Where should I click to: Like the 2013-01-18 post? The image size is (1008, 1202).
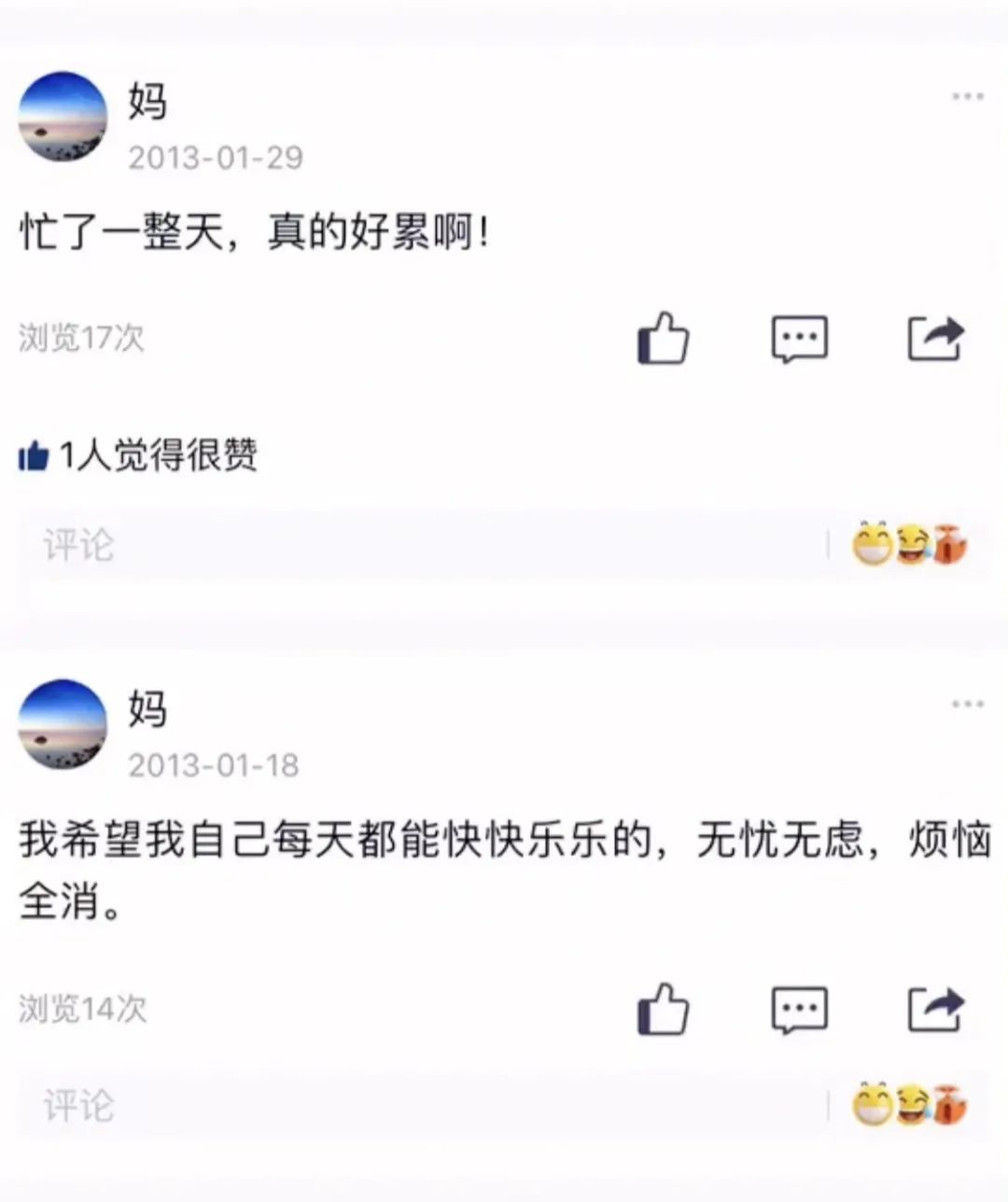click(x=664, y=1010)
